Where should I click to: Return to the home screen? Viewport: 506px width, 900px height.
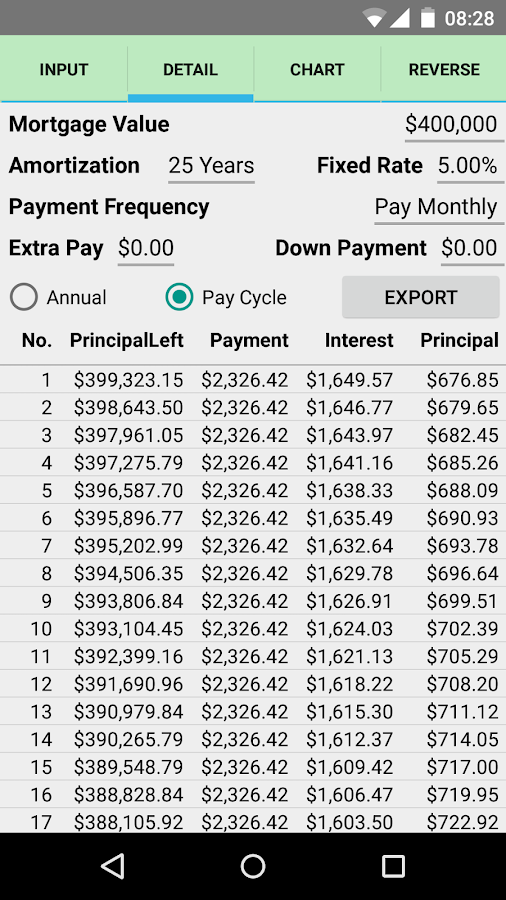pyautogui.click(x=253, y=866)
